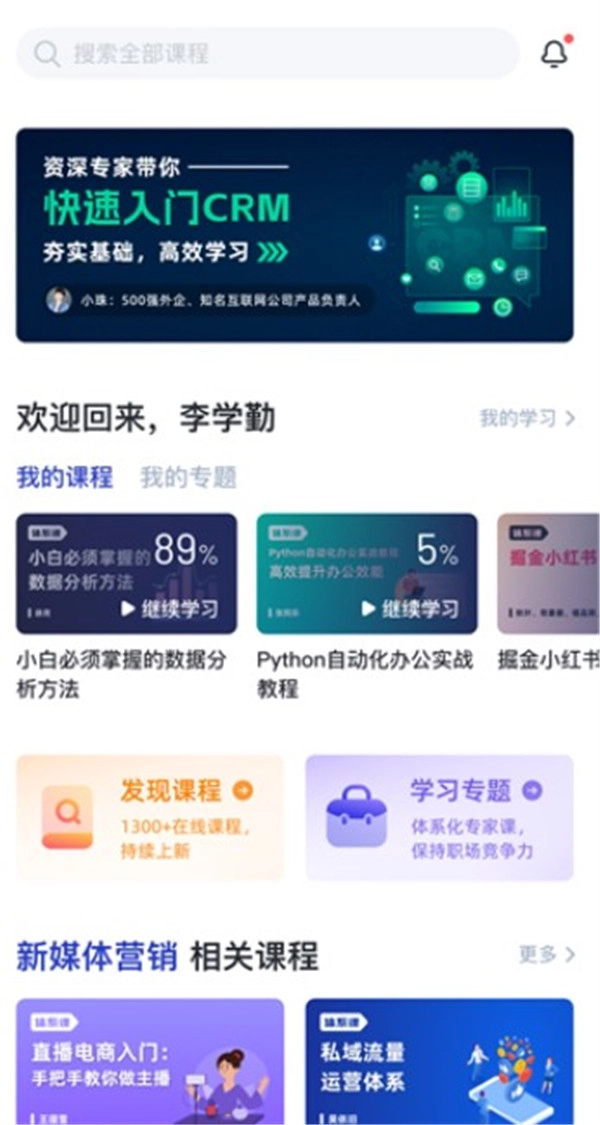
Task: Tap the 搜索全部课程 search box
Action: tap(268, 54)
